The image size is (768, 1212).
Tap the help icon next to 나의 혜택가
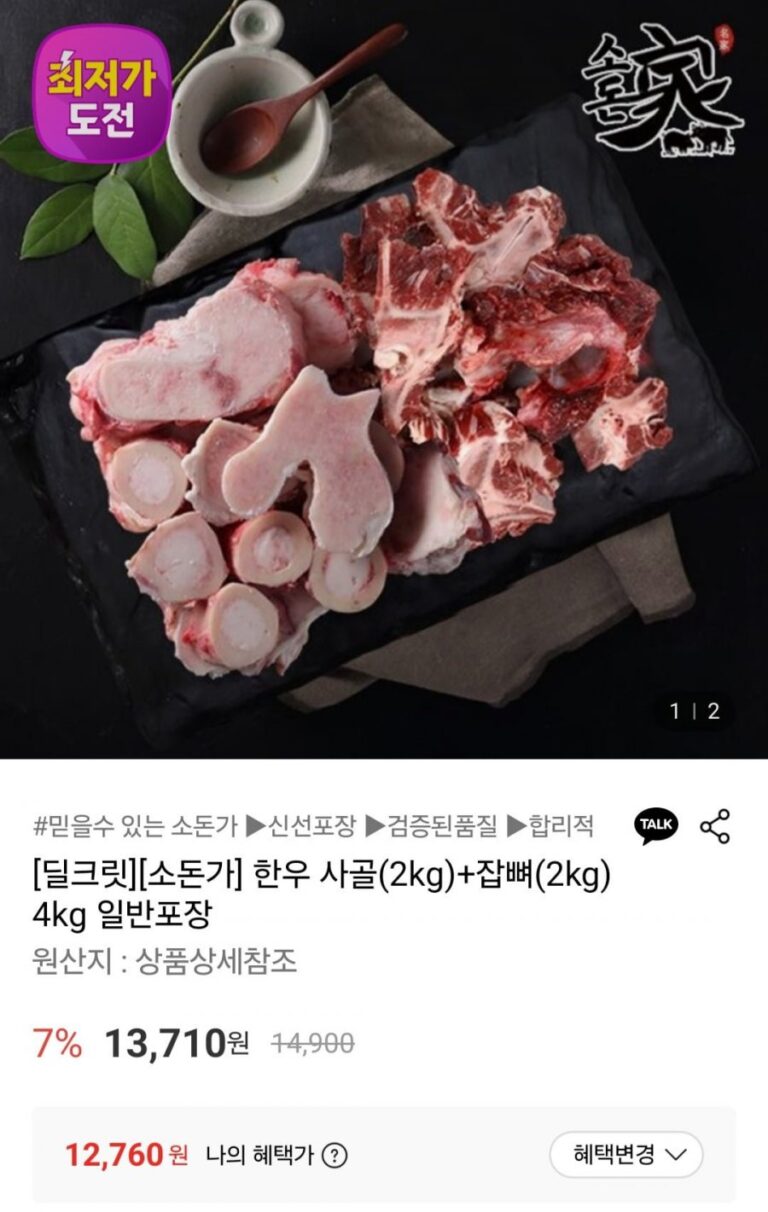coord(335,1156)
